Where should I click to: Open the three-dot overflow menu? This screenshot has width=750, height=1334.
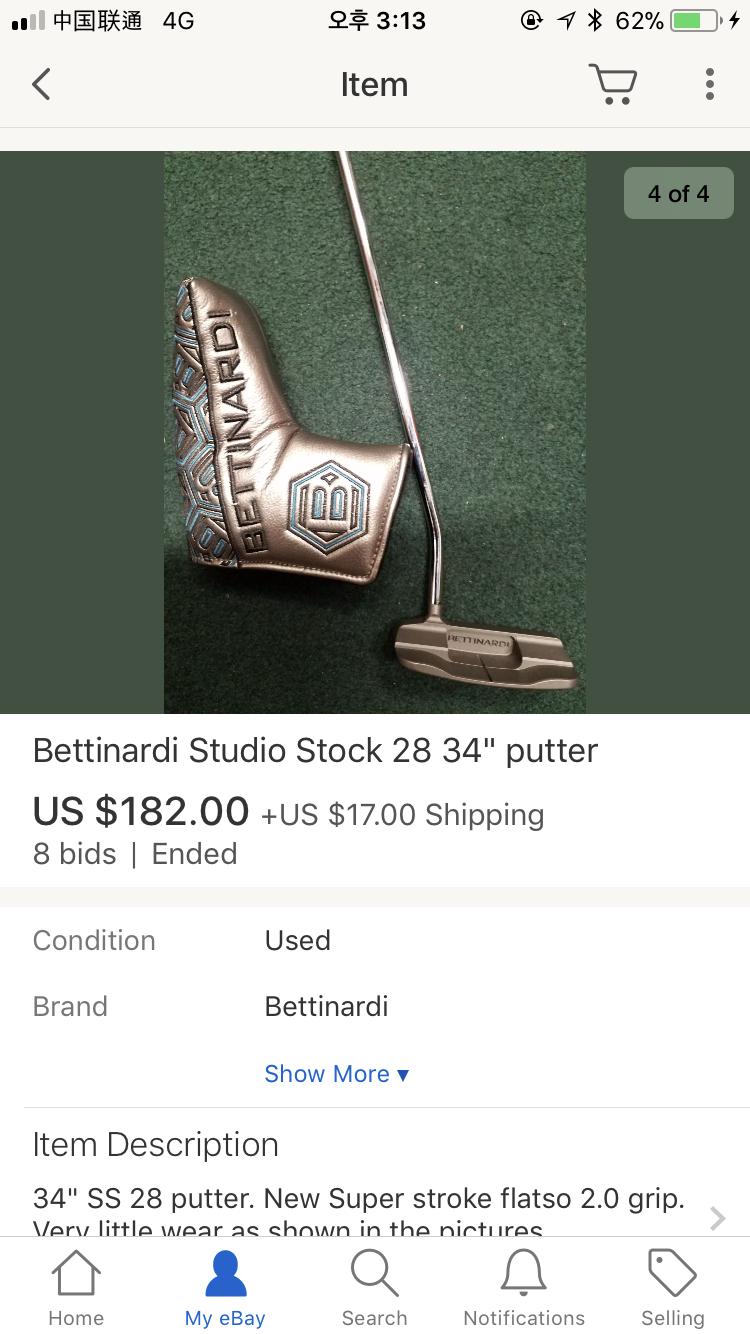(709, 85)
